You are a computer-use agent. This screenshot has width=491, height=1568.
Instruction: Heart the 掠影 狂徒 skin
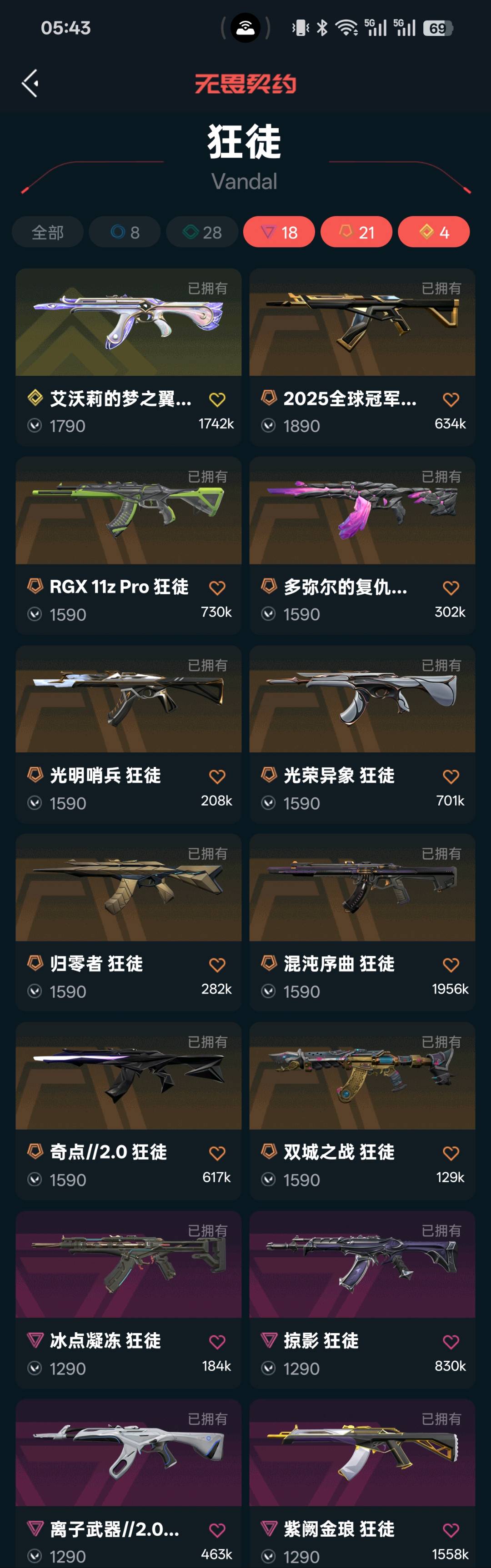(451, 1342)
